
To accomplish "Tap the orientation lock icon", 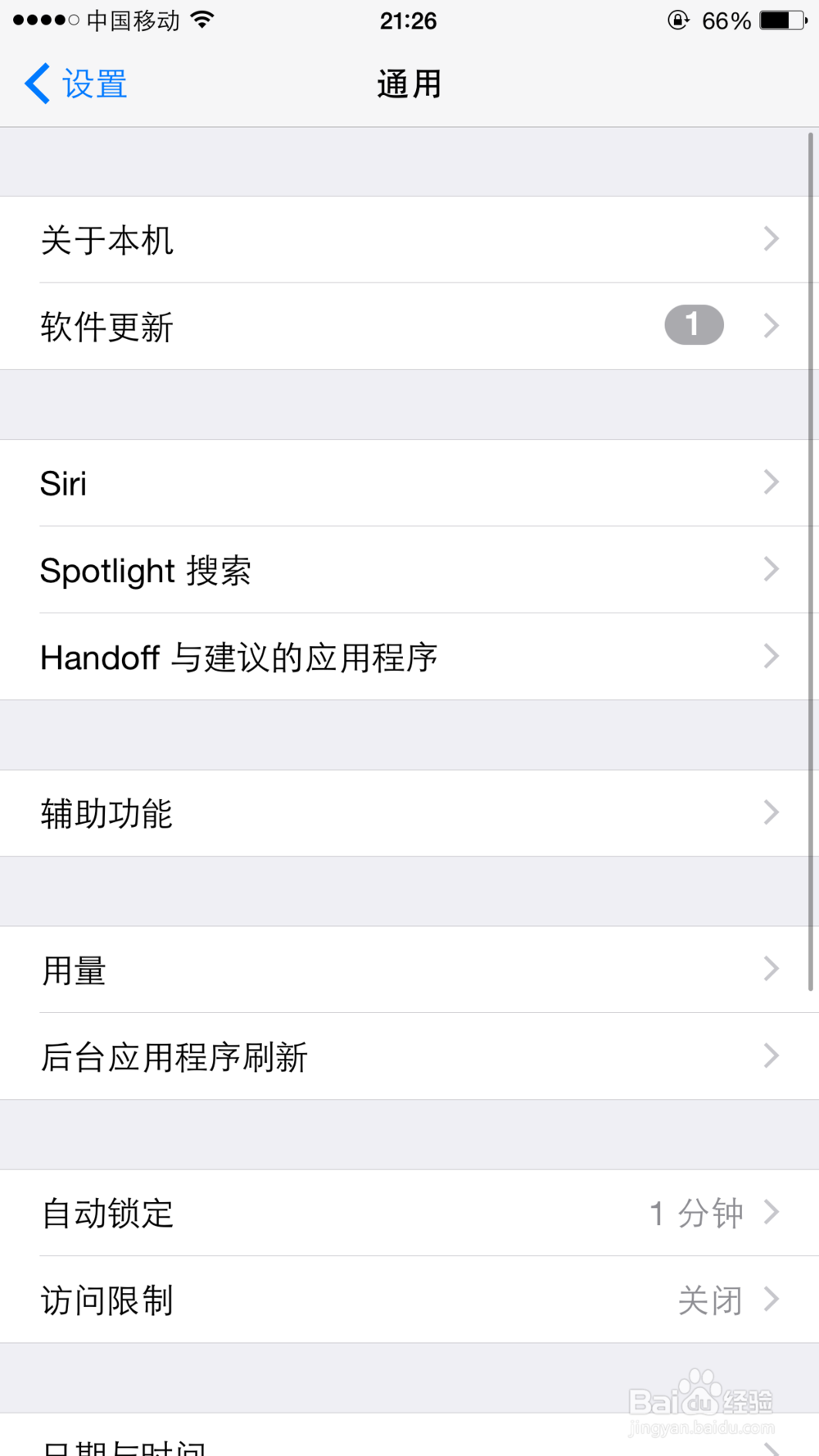I will click(678, 20).
